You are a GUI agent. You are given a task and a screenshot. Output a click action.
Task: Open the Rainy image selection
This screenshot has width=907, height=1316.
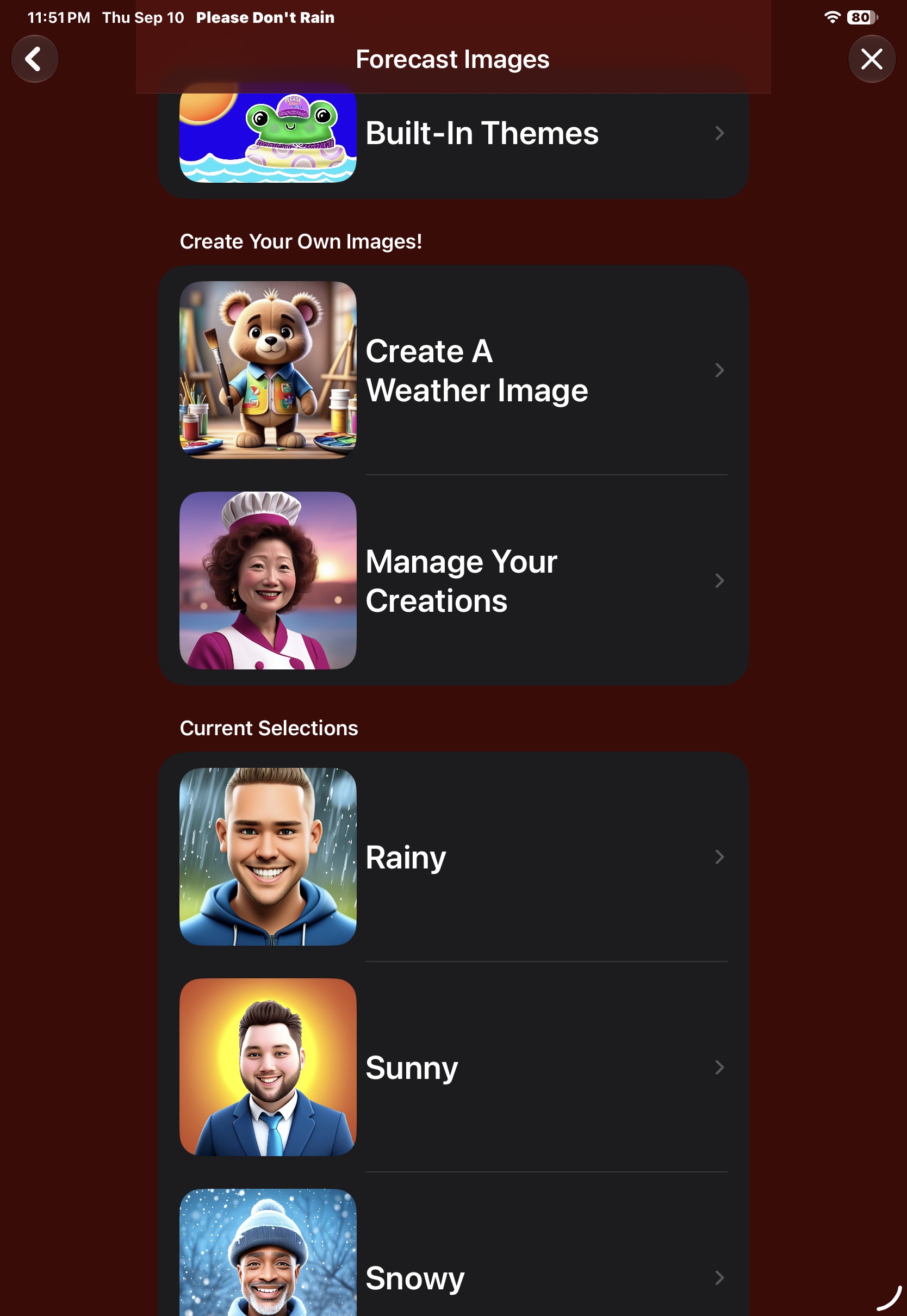click(453, 856)
